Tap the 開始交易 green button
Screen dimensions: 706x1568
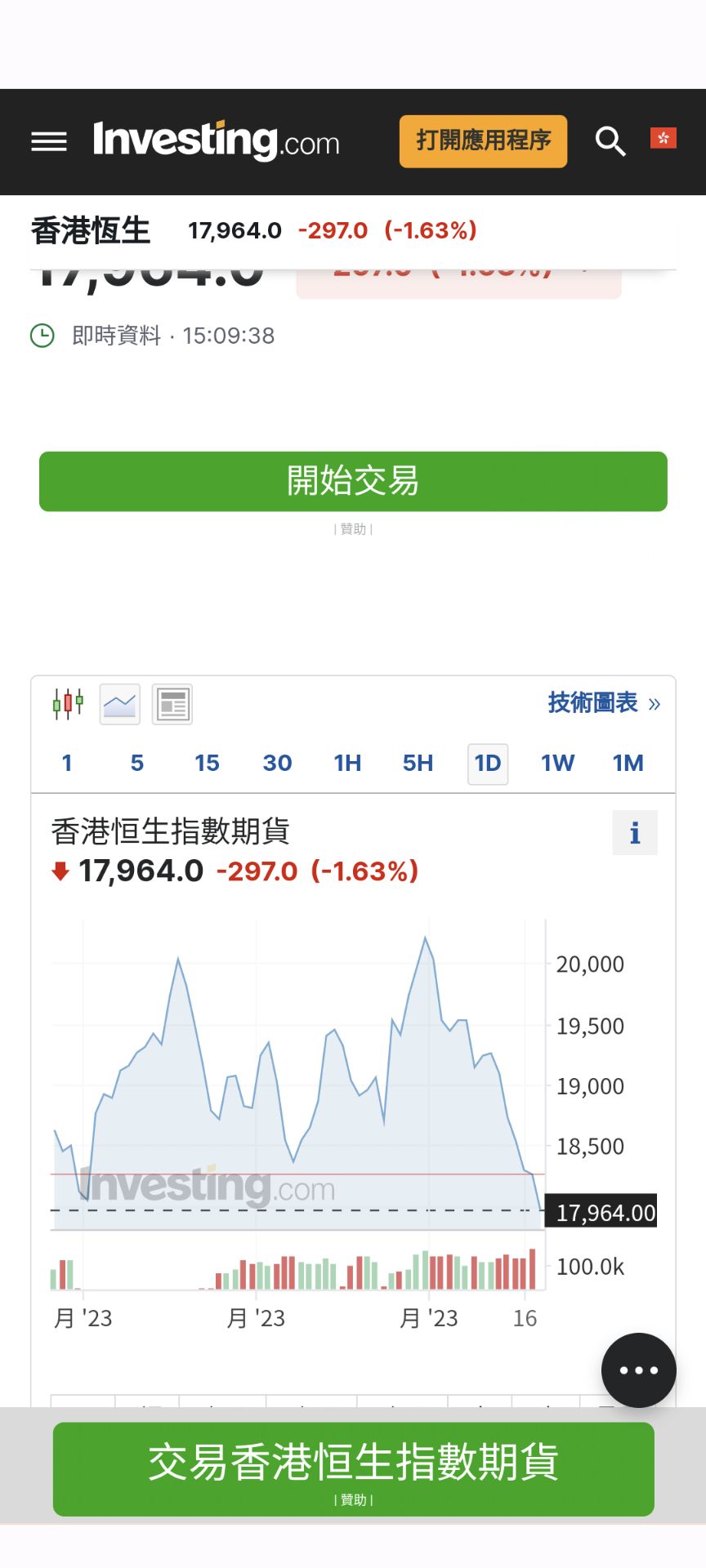(x=353, y=481)
